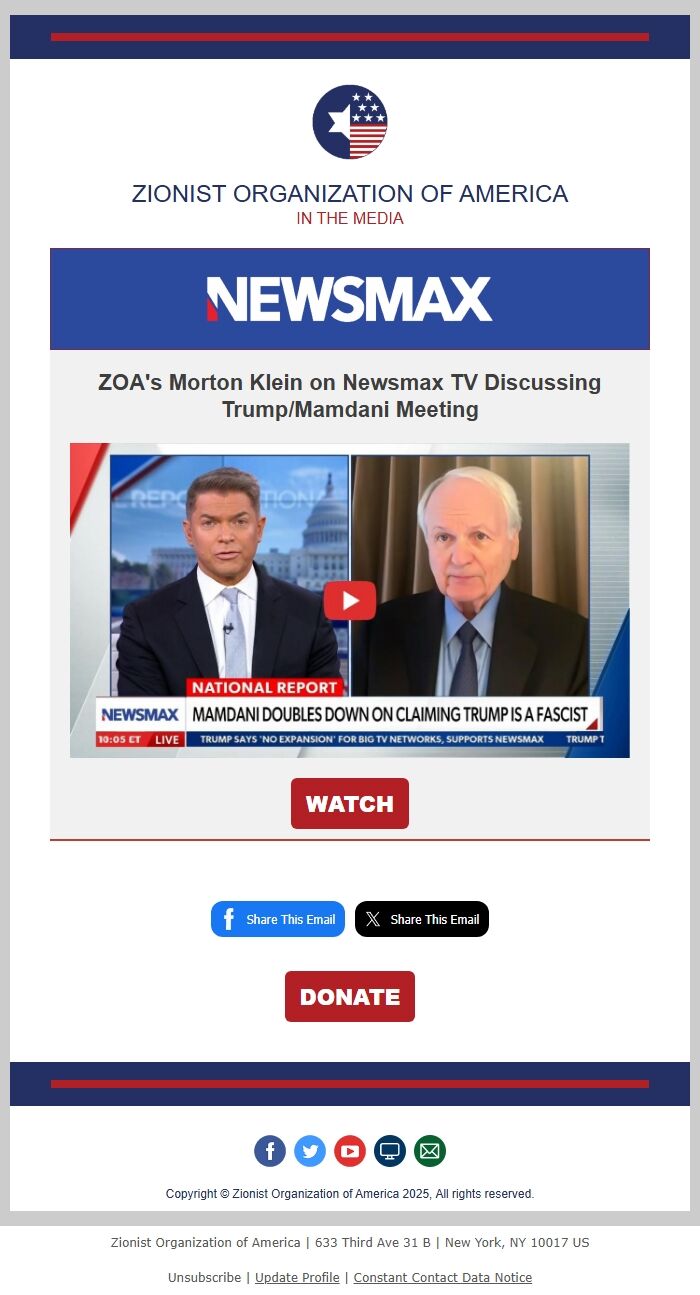The image size is (700, 1295).
Task: Open the website monitor icon in footer
Action: point(390,1151)
